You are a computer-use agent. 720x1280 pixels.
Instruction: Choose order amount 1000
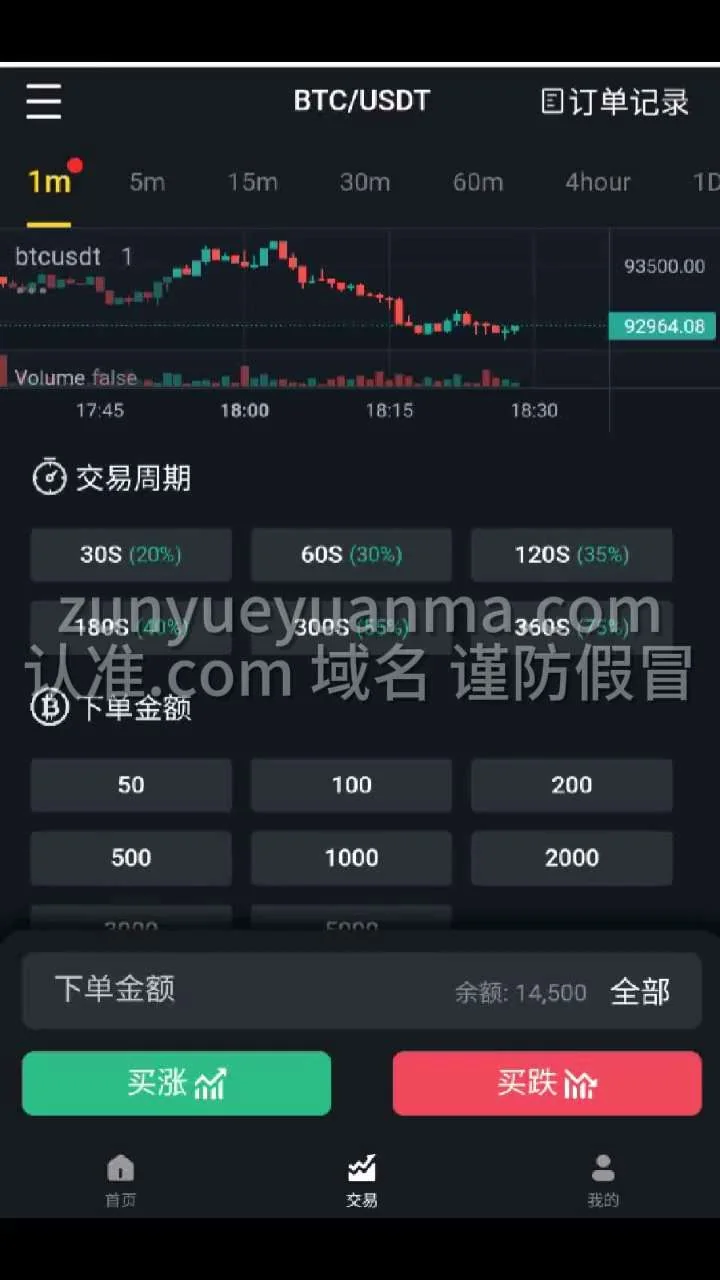coord(351,858)
